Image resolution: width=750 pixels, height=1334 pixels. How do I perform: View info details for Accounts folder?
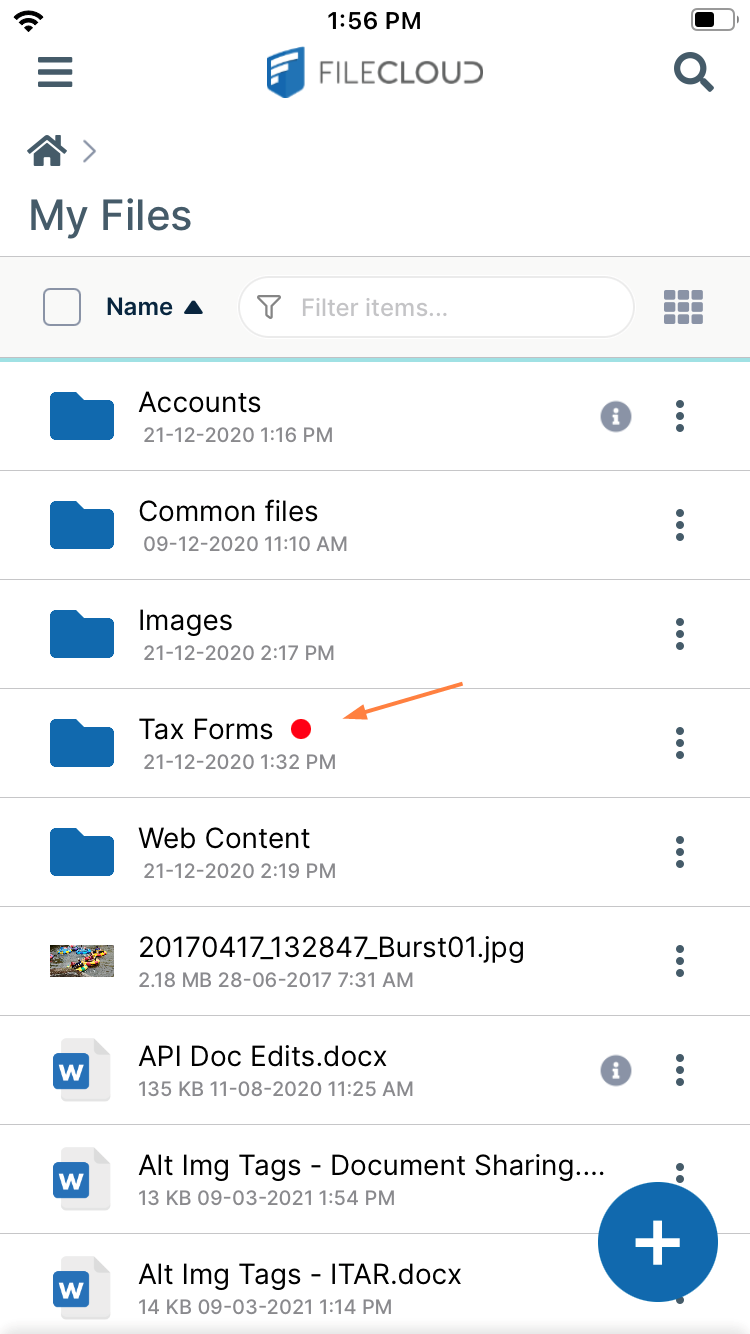pyautogui.click(x=615, y=416)
